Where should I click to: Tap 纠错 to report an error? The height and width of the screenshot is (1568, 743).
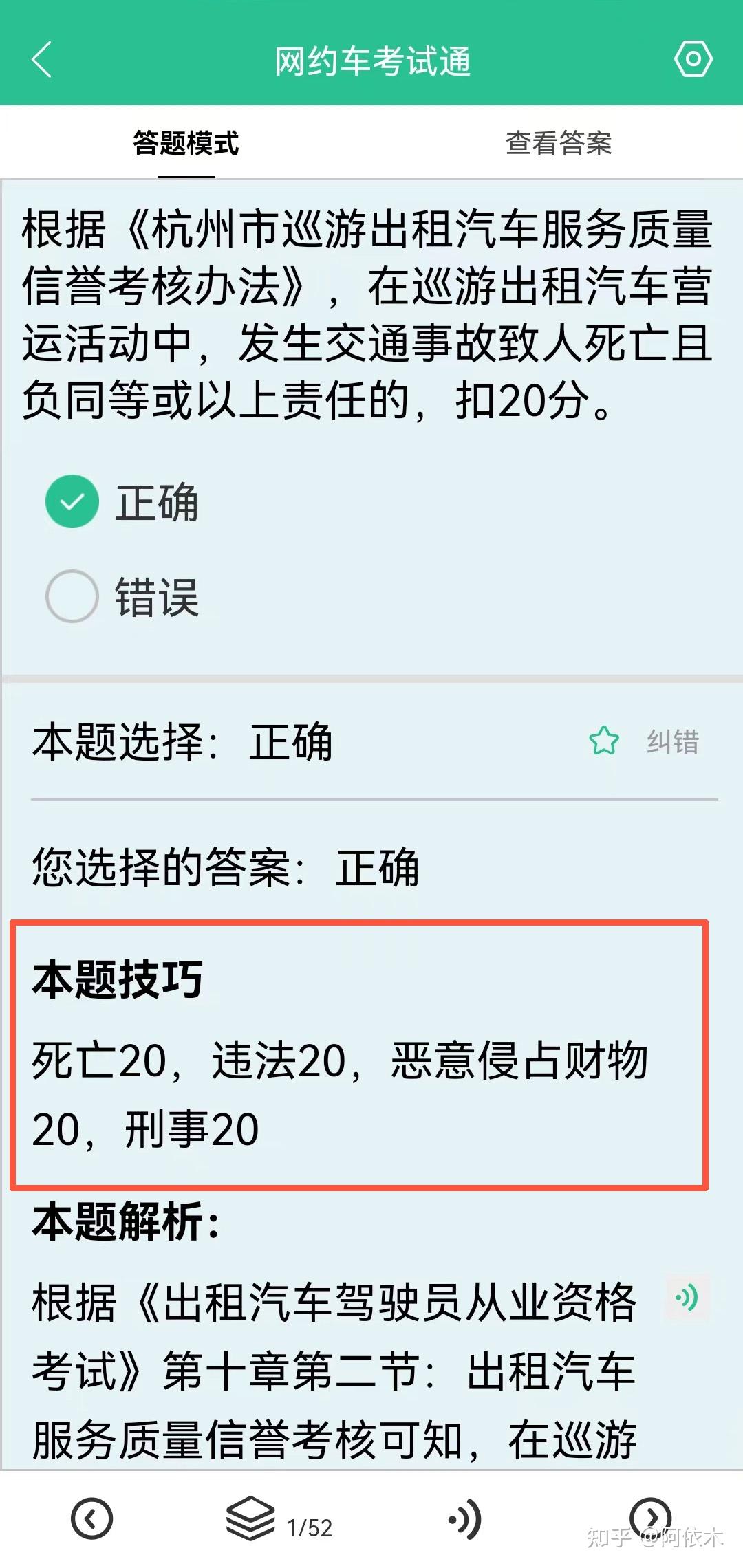click(x=672, y=742)
